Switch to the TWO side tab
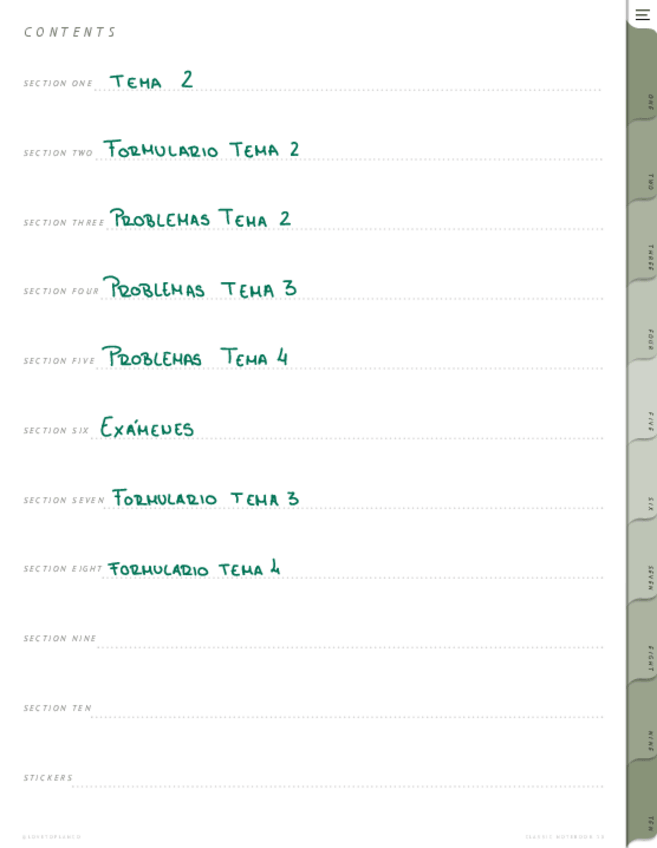 coord(644,180)
